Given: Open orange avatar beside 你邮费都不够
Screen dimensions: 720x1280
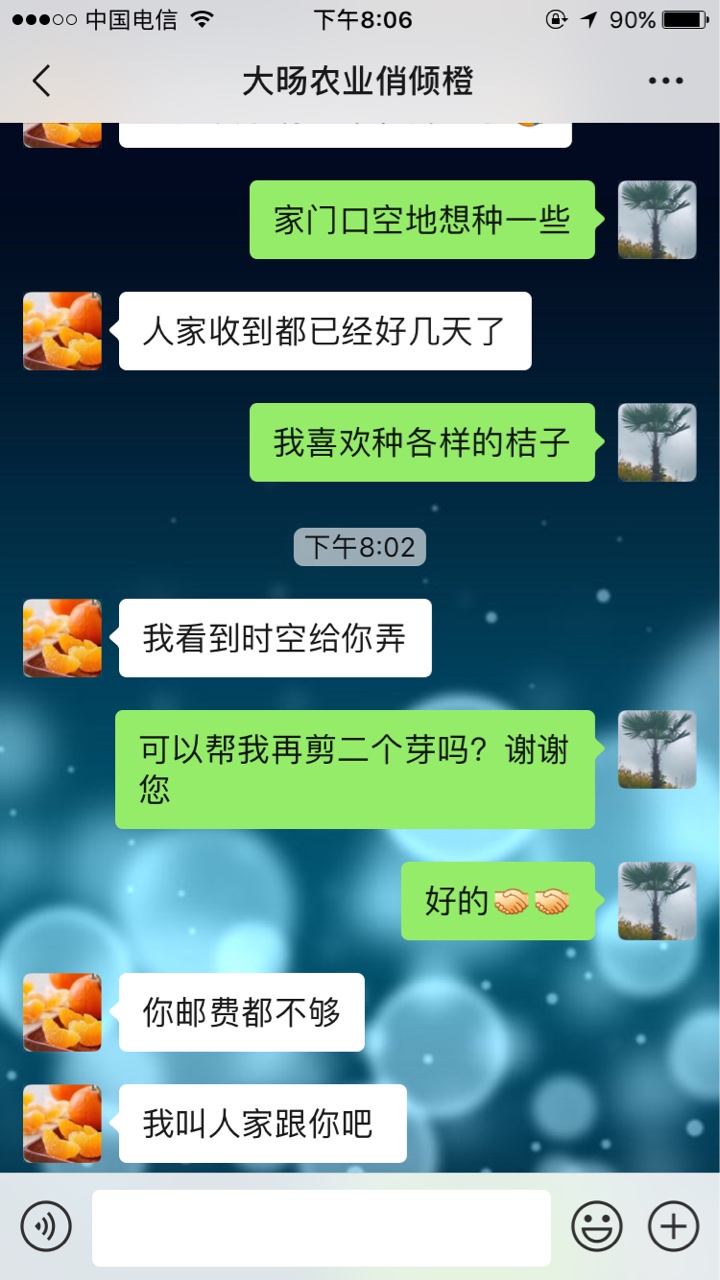Looking at the screenshot, I should (x=62, y=1012).
